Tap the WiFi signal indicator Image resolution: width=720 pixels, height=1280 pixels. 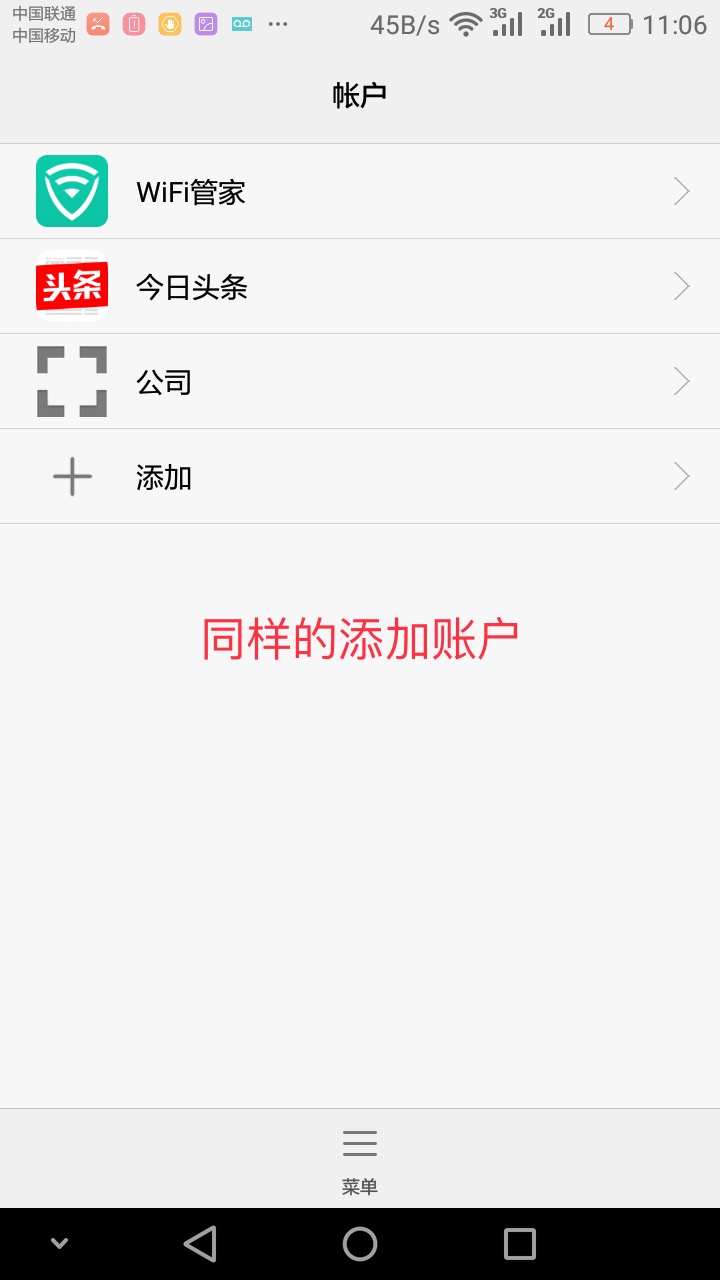464,22
